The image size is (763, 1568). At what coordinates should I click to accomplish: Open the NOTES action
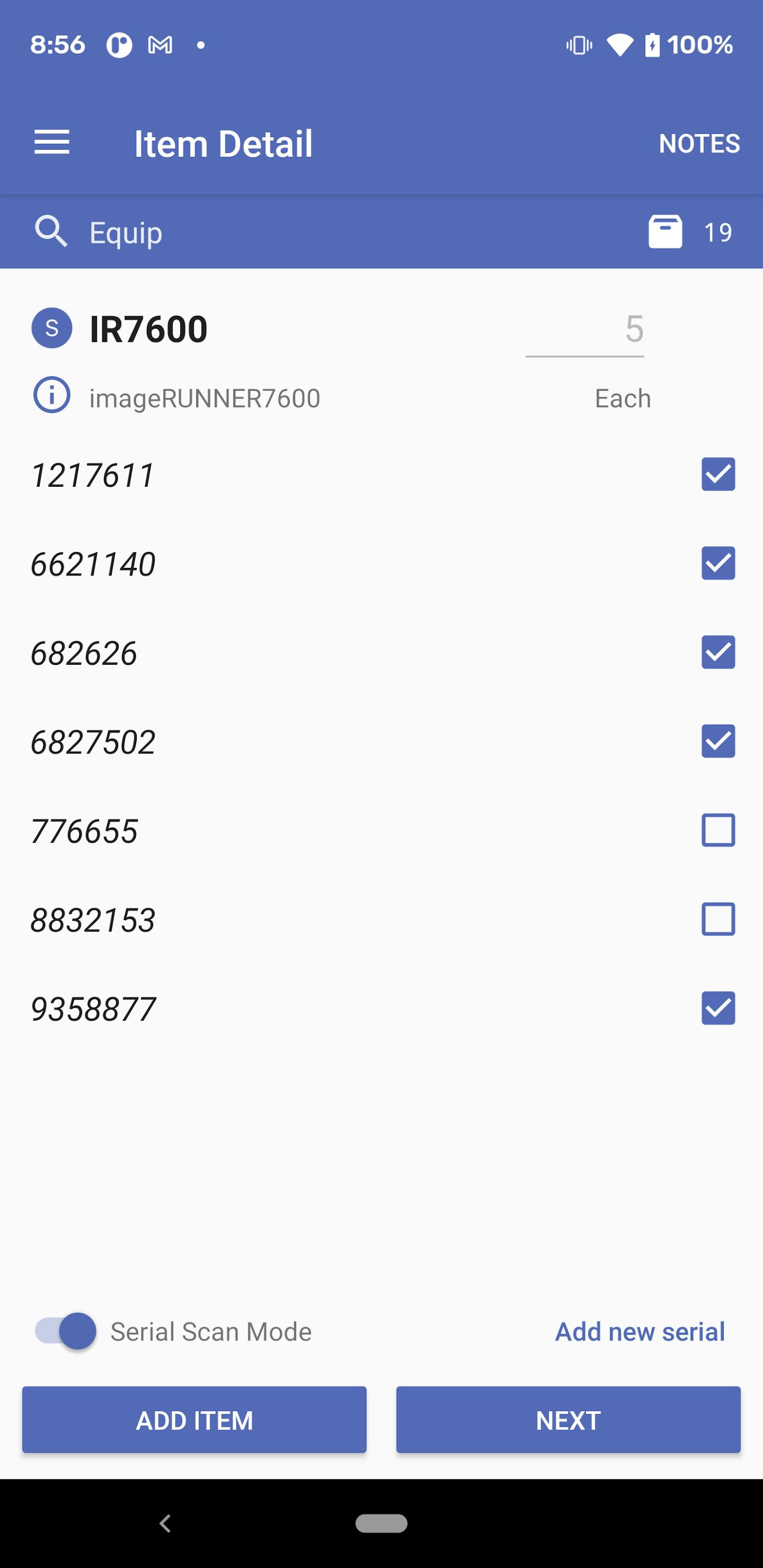[x=698, y=144]
